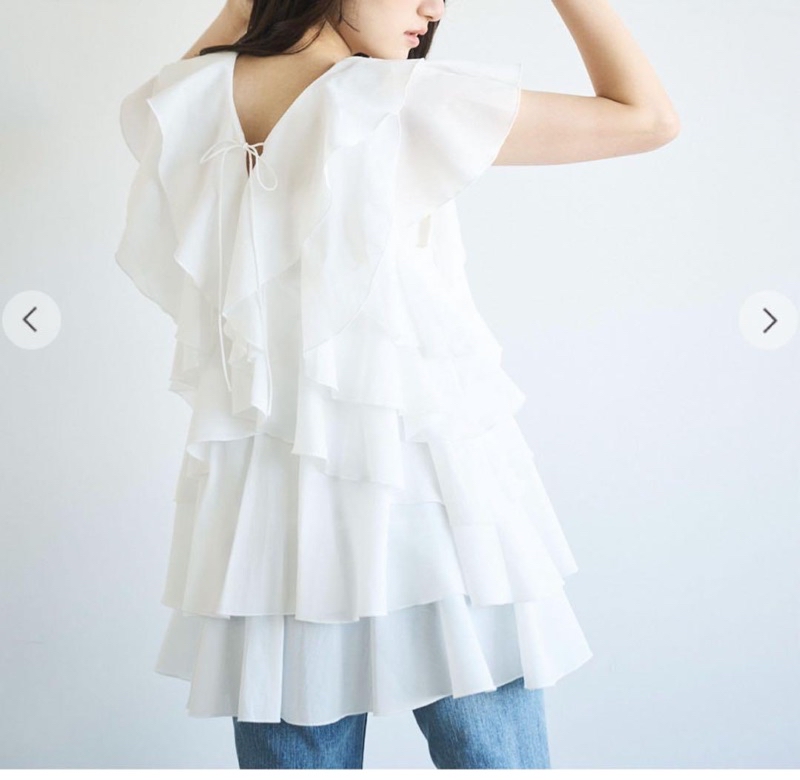Go to the previous product photo
Image resolution: width=800 pixels, height=780 pixels.
(31, 320)
